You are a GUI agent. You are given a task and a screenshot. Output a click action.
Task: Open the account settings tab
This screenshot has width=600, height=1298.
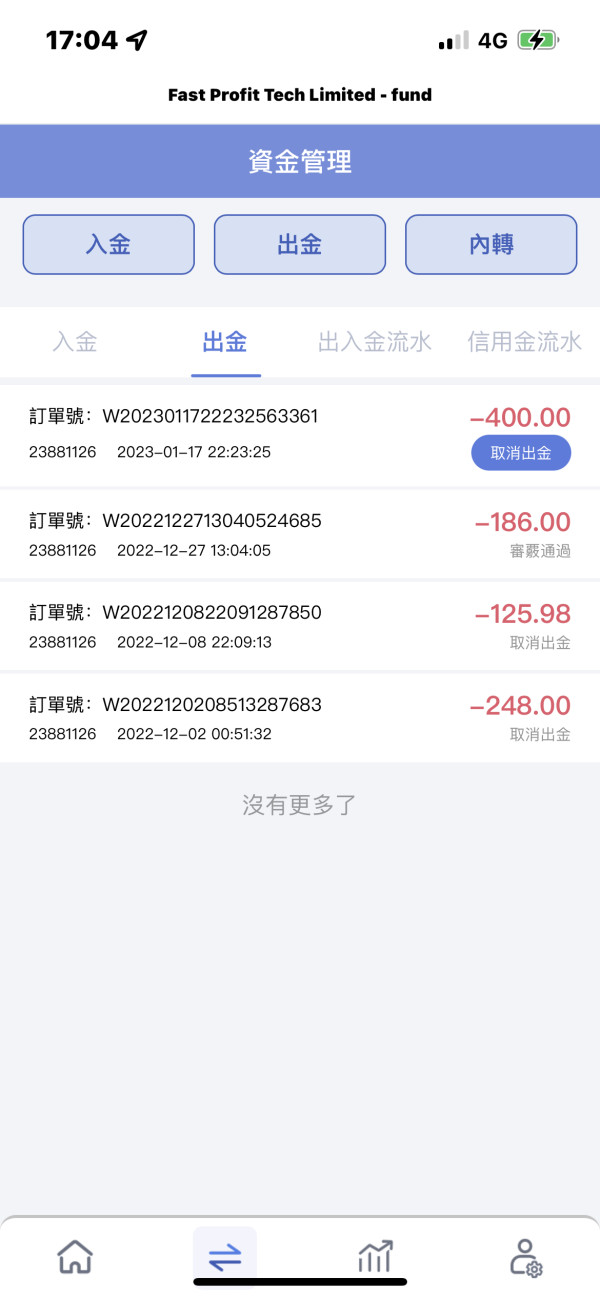tap(525, 1257)
